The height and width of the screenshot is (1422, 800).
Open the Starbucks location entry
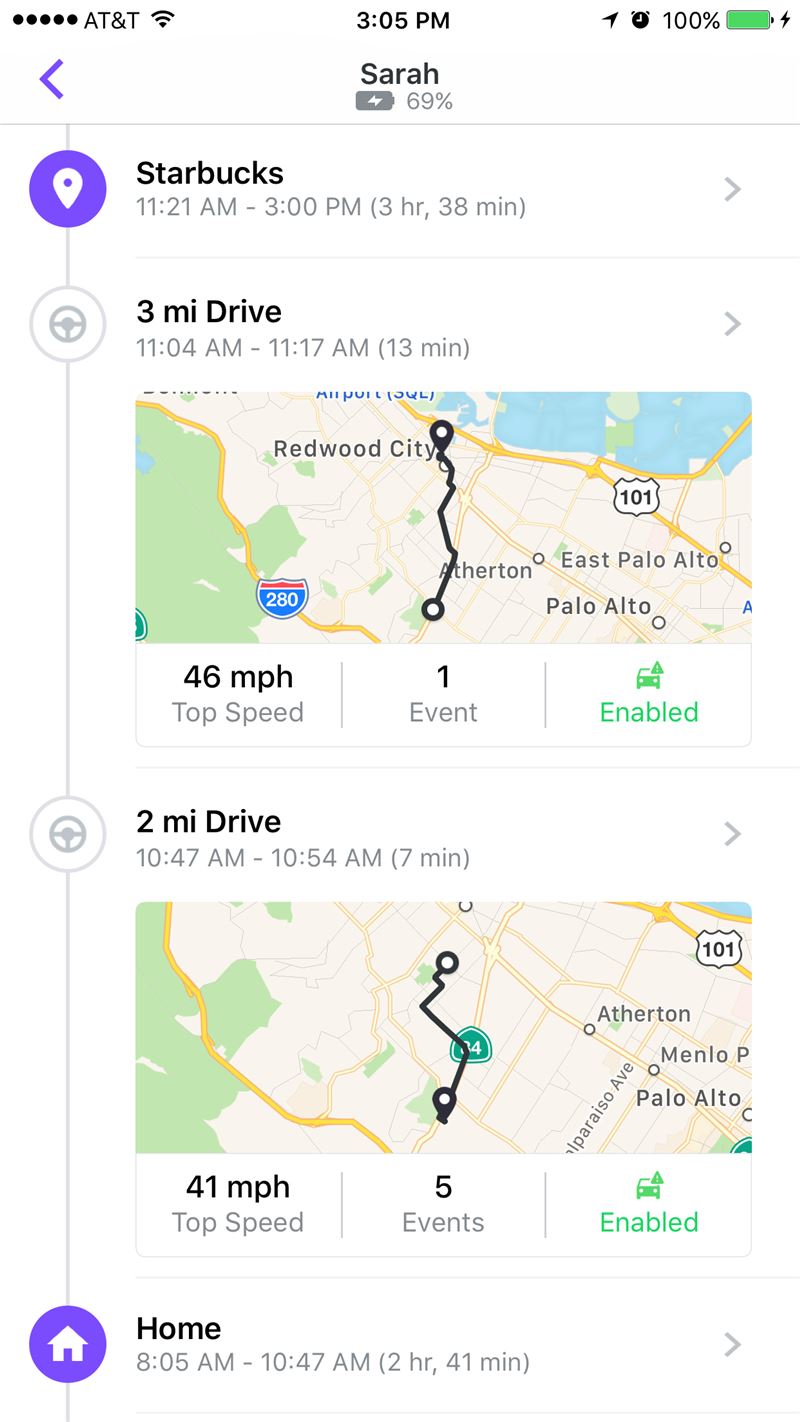[x=400, y=190]
